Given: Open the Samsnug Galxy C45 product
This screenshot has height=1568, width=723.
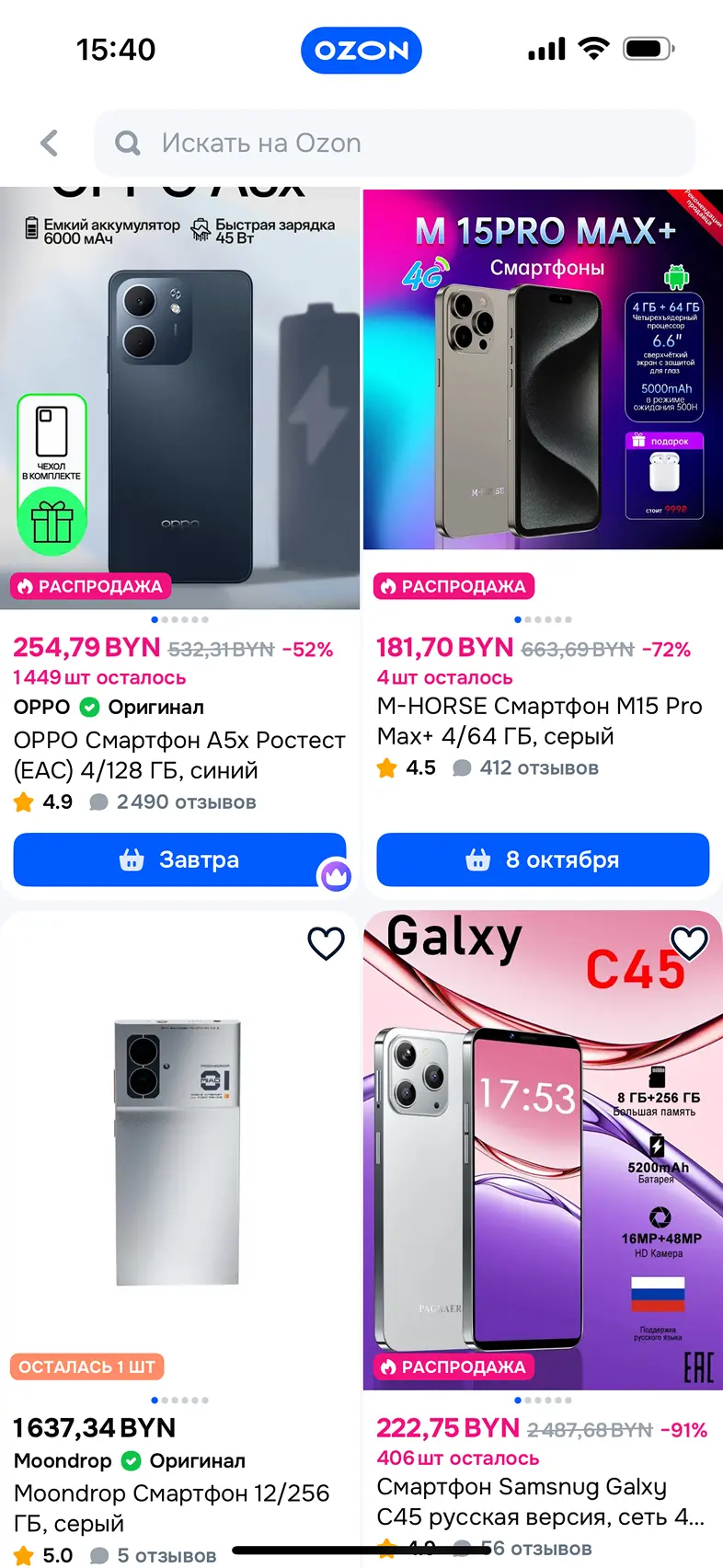Looking at the screenshot, I should [541, 1502].
